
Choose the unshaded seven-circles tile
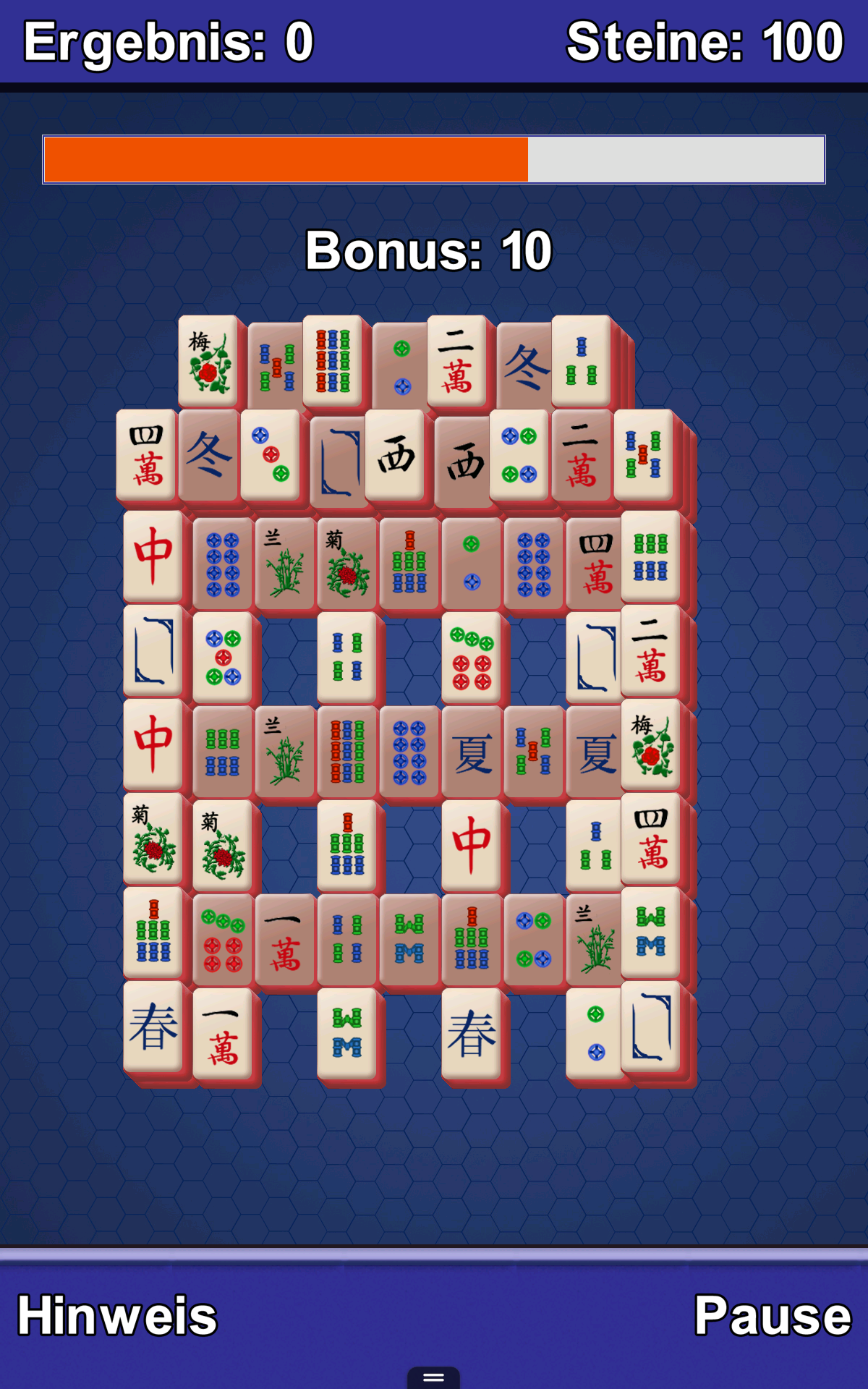tap(471, 658)
